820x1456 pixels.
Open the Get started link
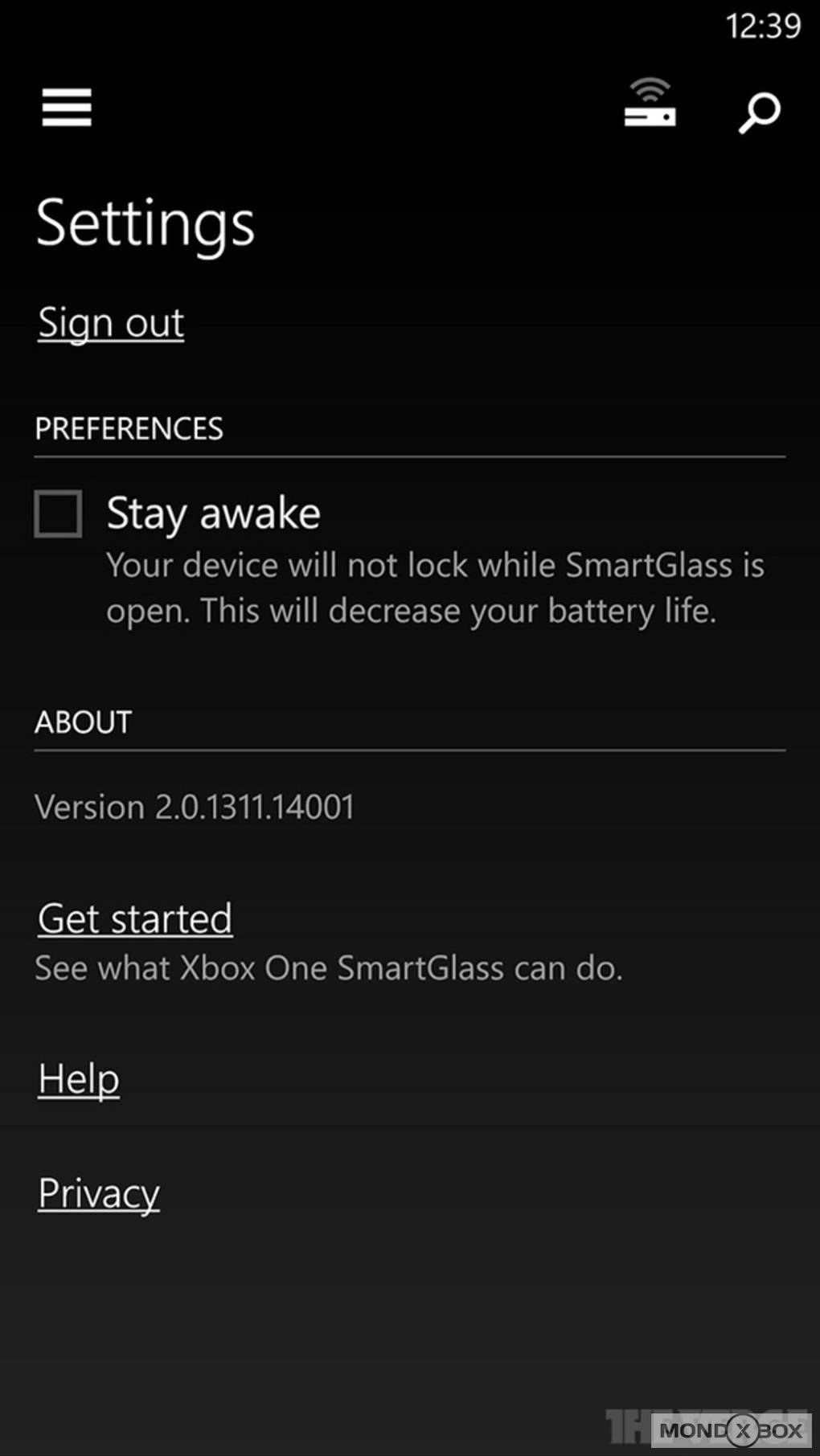click(x=135, y=918)
